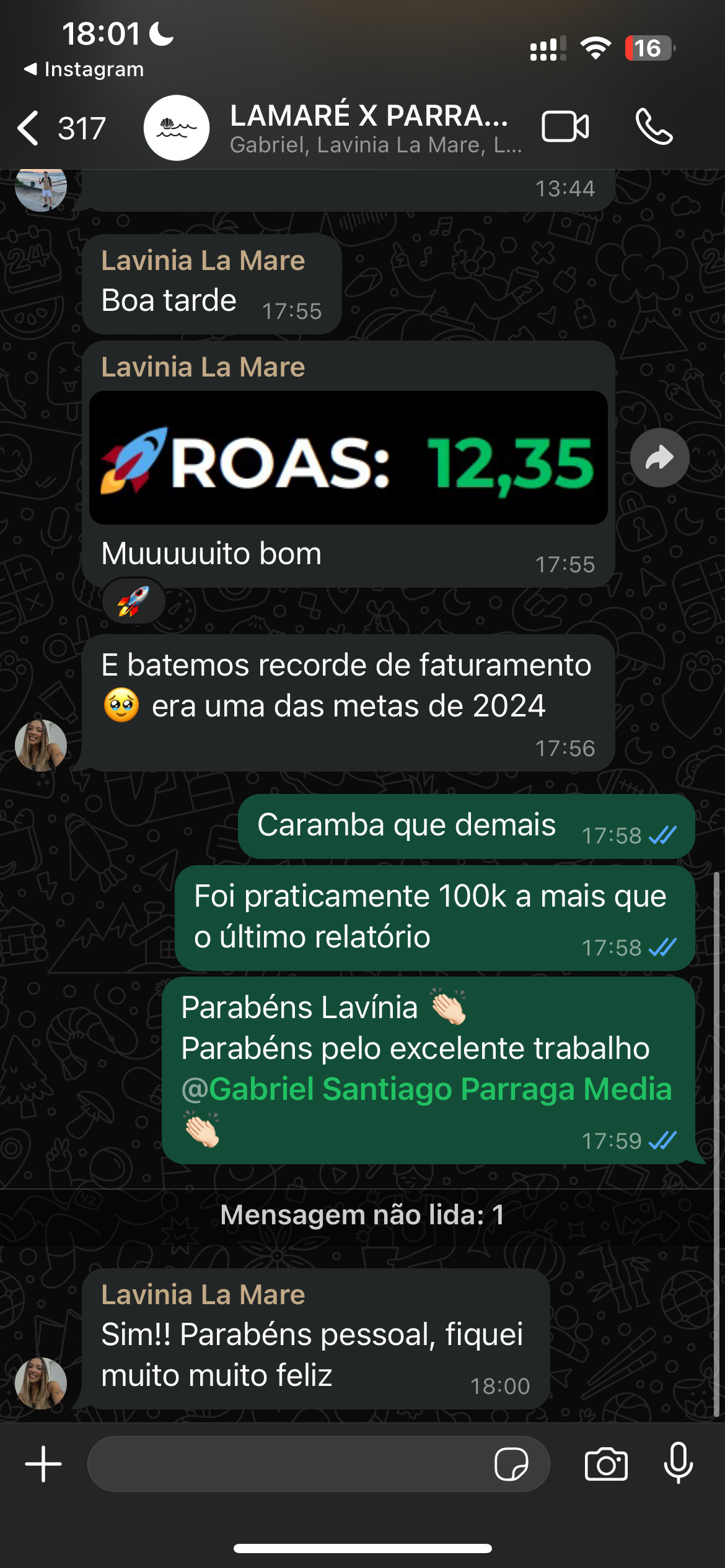Tap the microphone to record audio
The height and width of the screenshot is (1568, 725).
point(679,1463)
